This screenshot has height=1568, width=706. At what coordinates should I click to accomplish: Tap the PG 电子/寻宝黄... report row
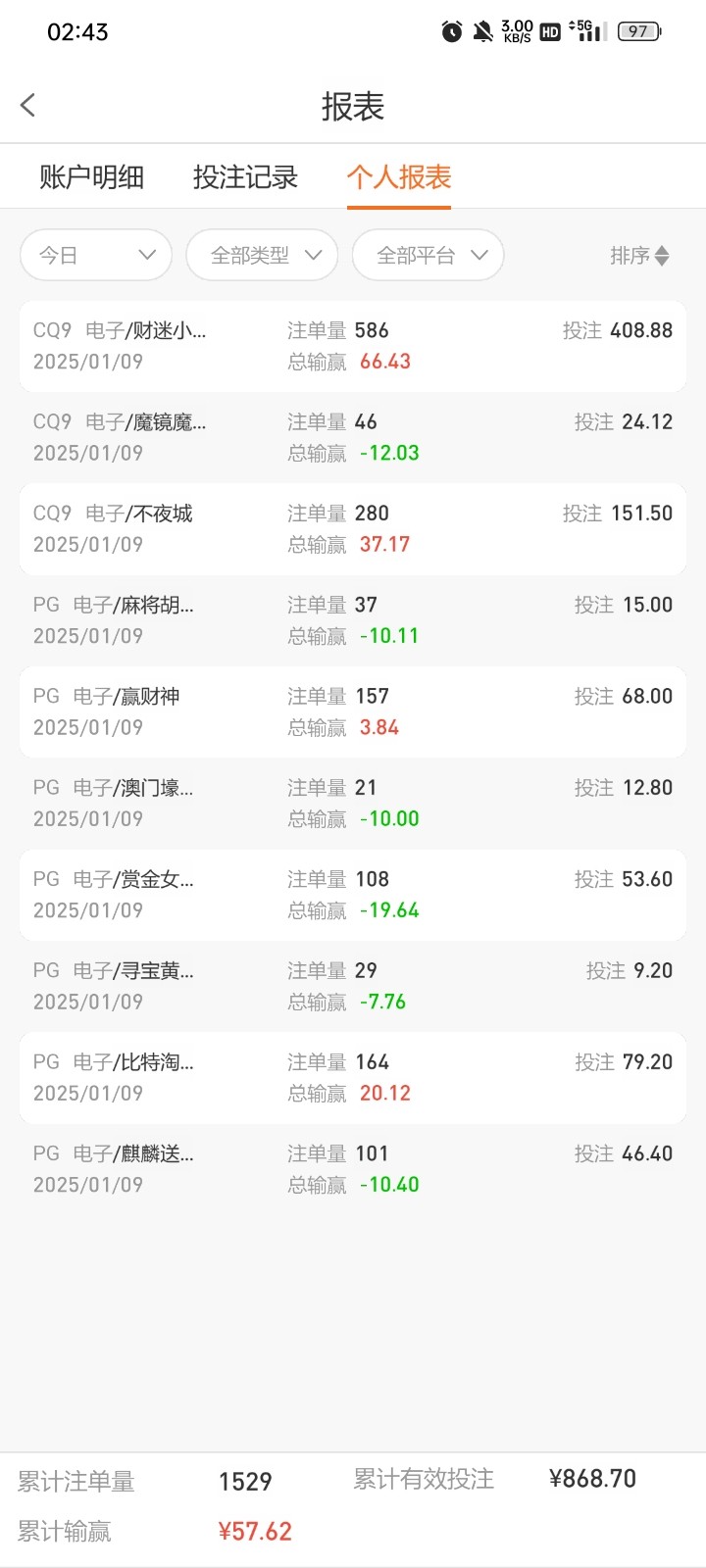[353, 986]
